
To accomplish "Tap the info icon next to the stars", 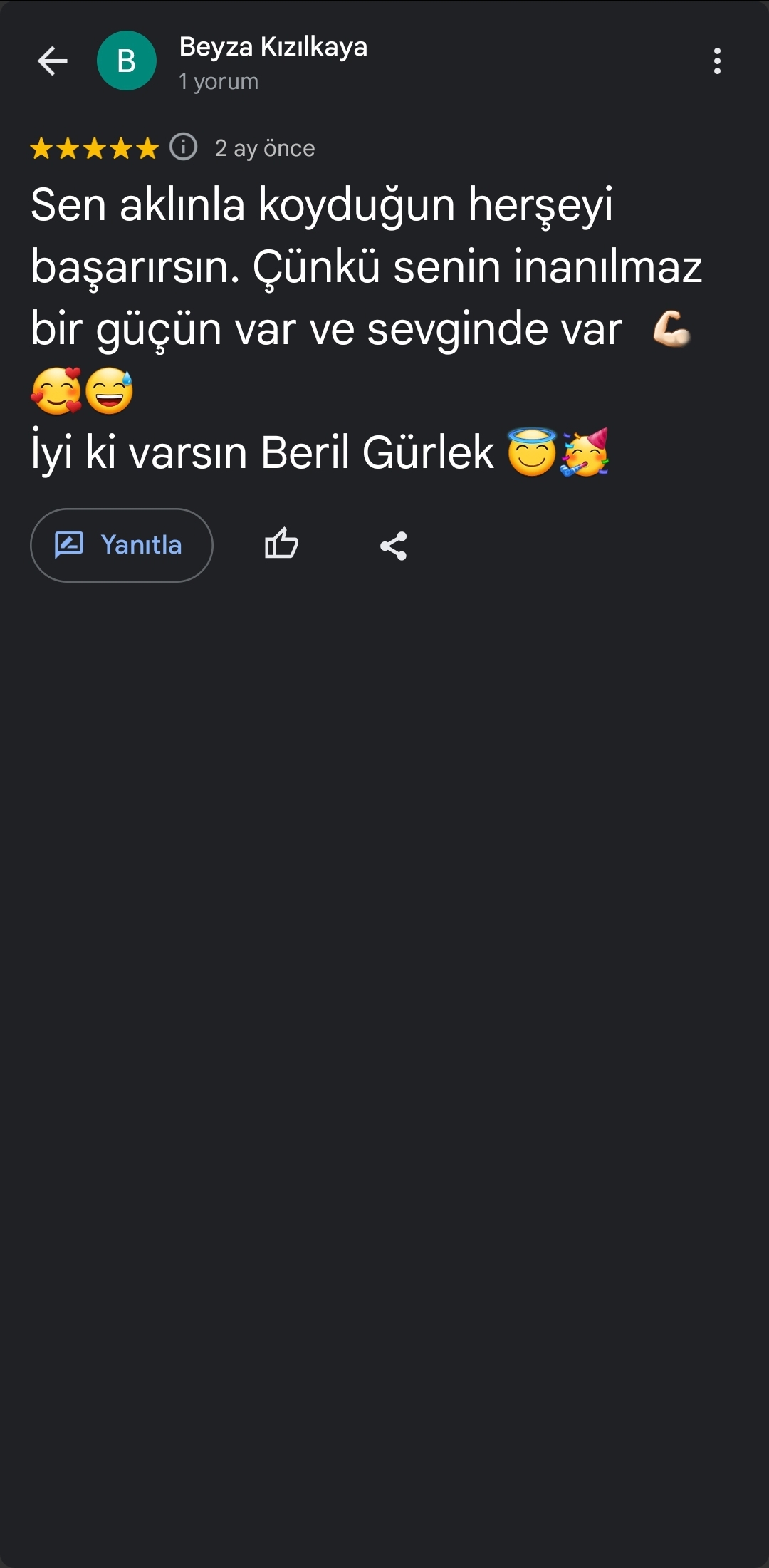I will tap(183, 147).
